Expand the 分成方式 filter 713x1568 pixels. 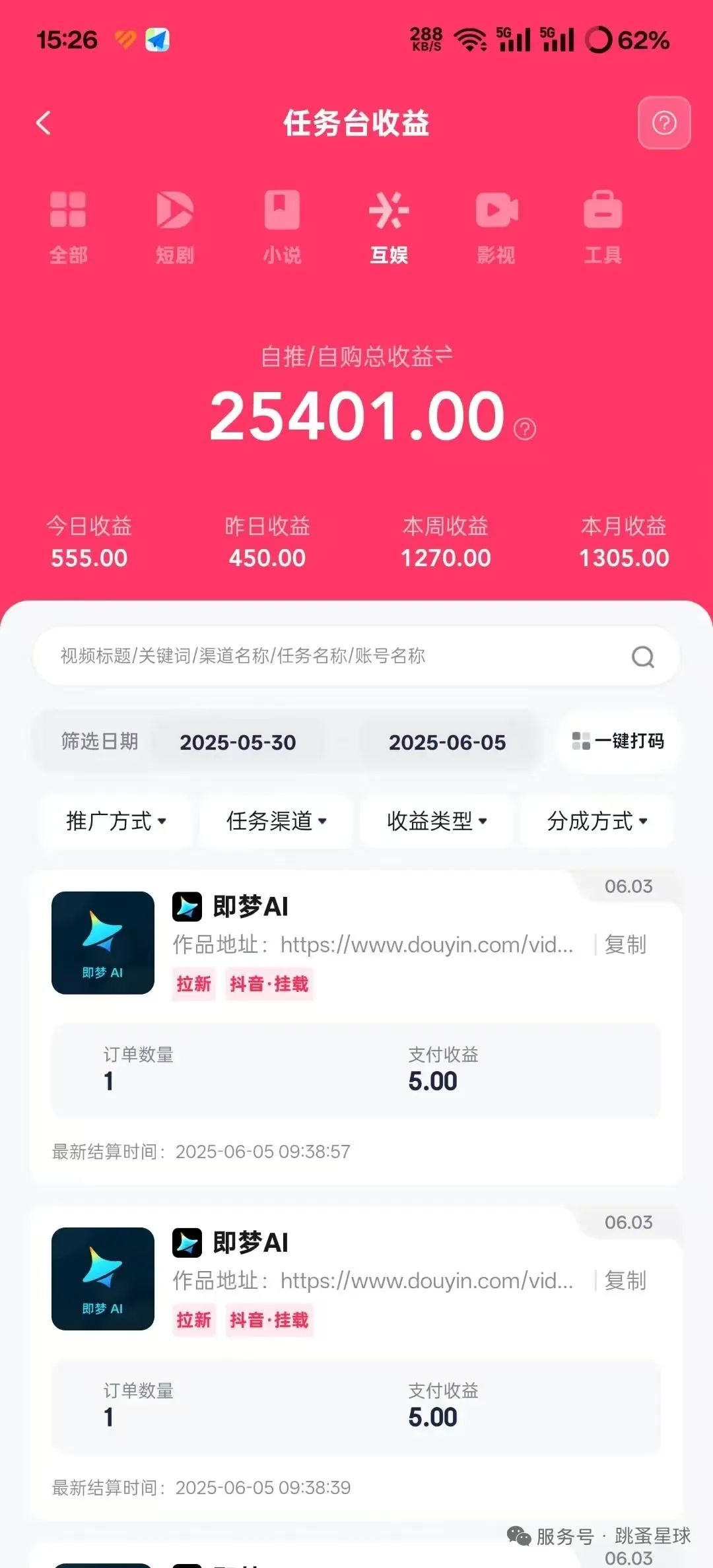597,821
